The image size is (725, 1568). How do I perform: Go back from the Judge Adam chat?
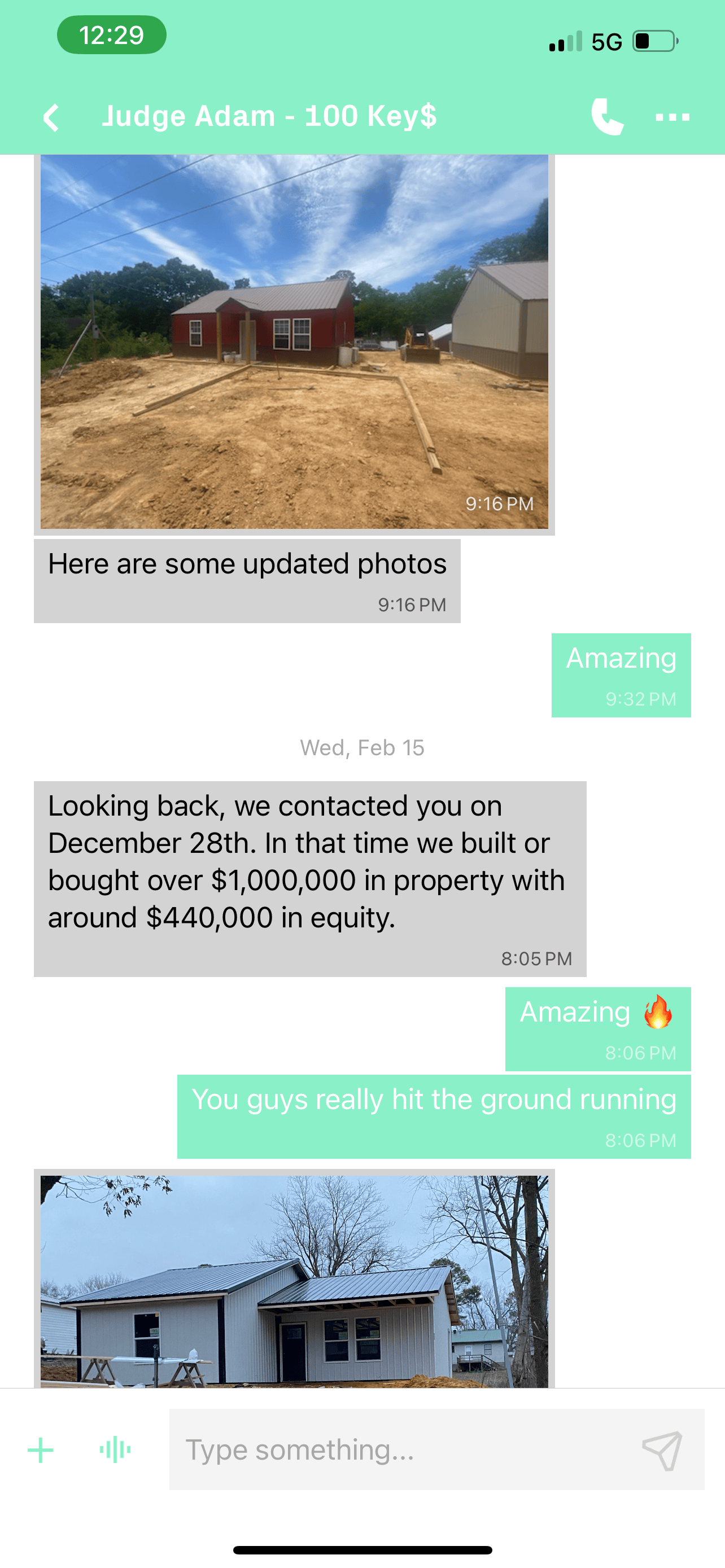pos(53,117)
